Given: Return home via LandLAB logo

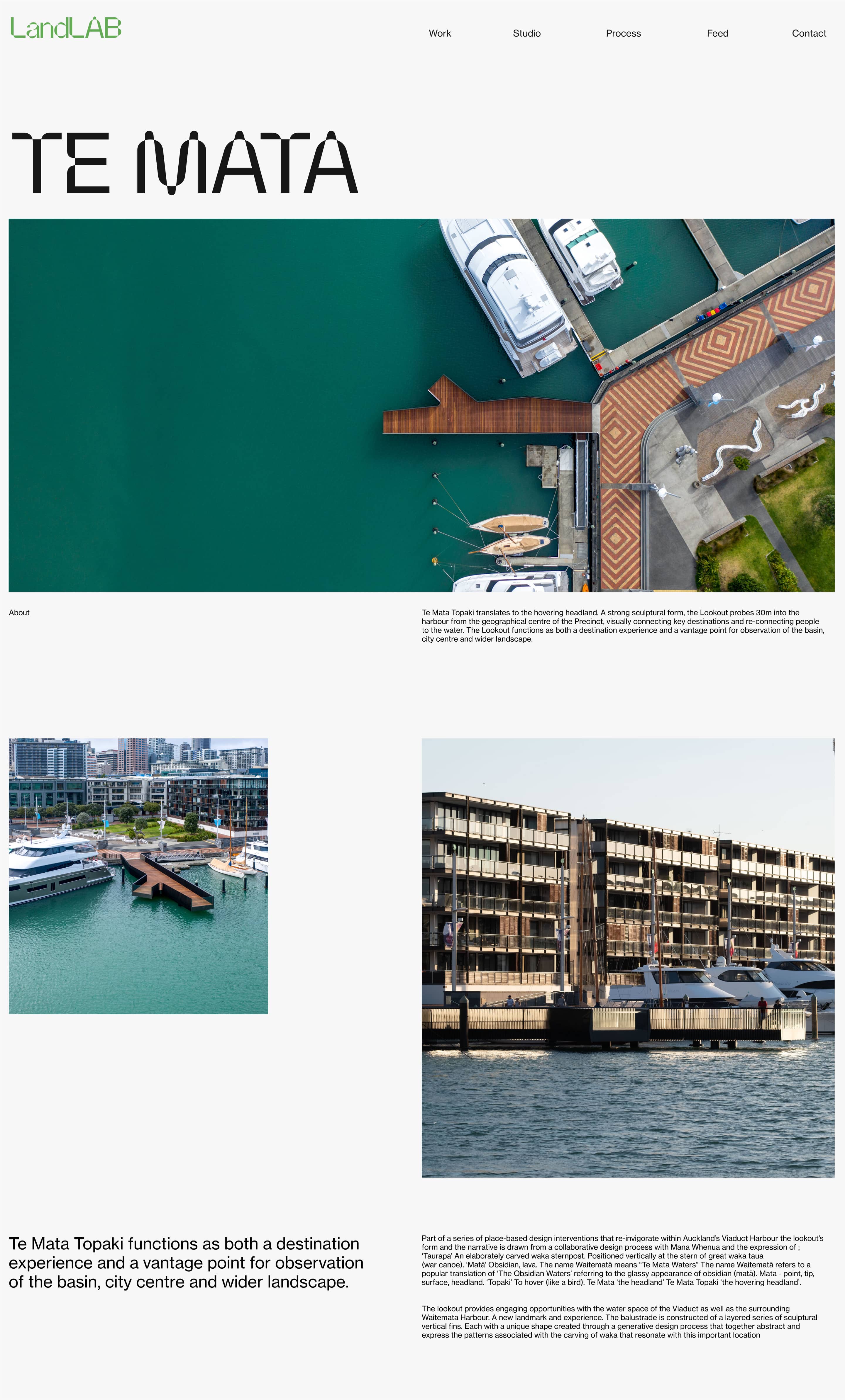Looking at the screenshot, I should pos(66,28).
